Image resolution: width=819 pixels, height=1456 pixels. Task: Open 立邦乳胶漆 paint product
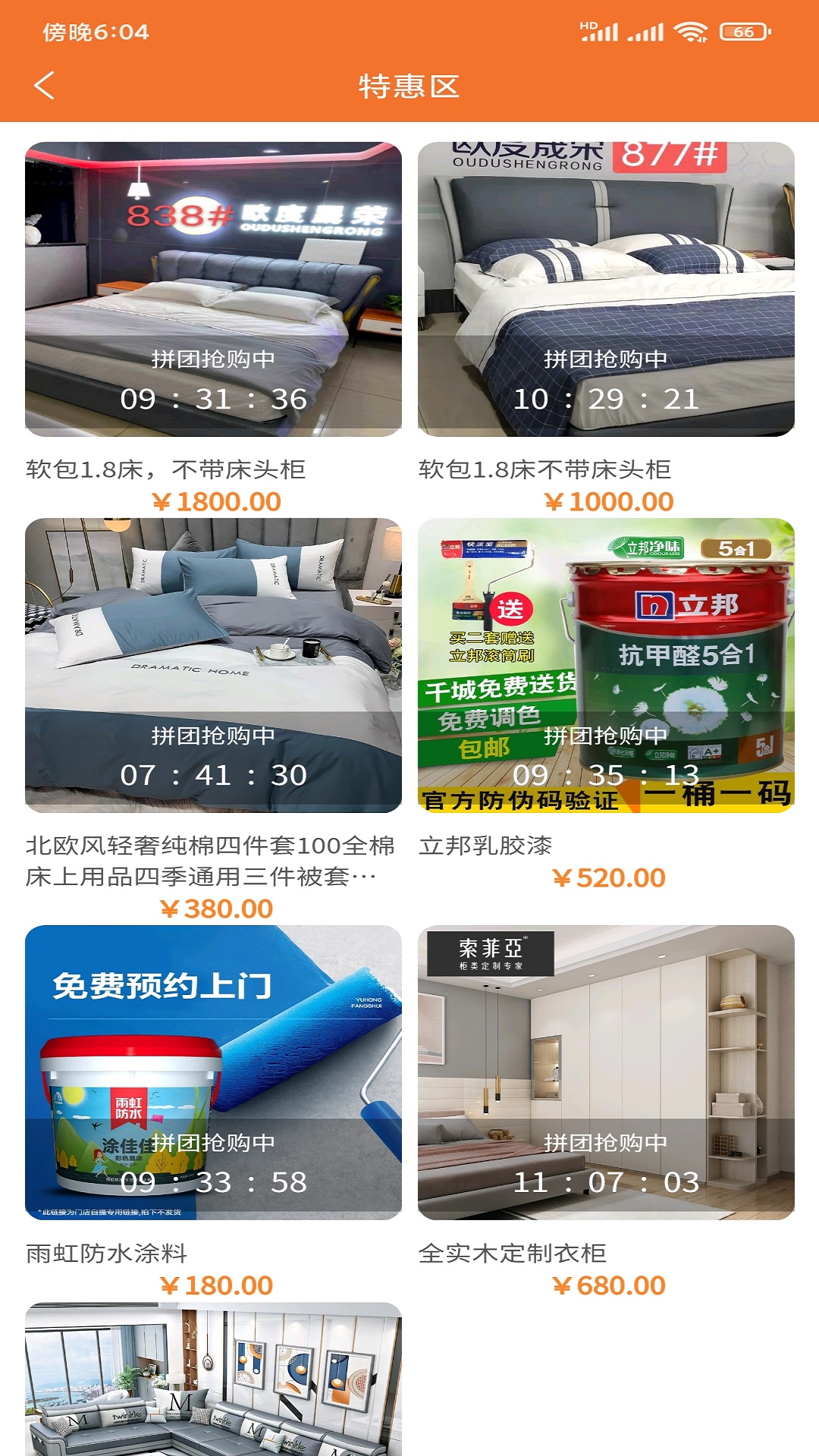606,665
